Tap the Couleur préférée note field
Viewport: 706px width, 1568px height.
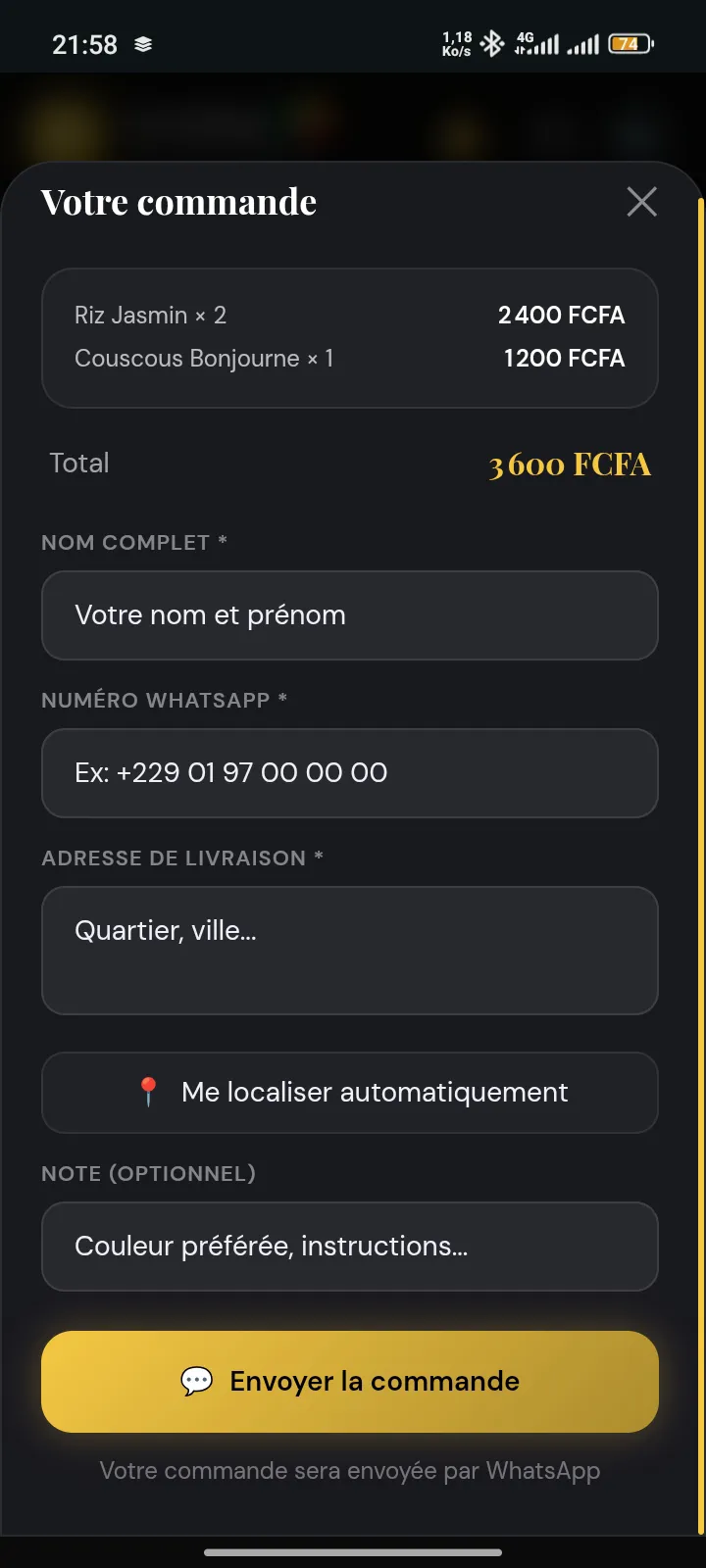pos(349,1246)
